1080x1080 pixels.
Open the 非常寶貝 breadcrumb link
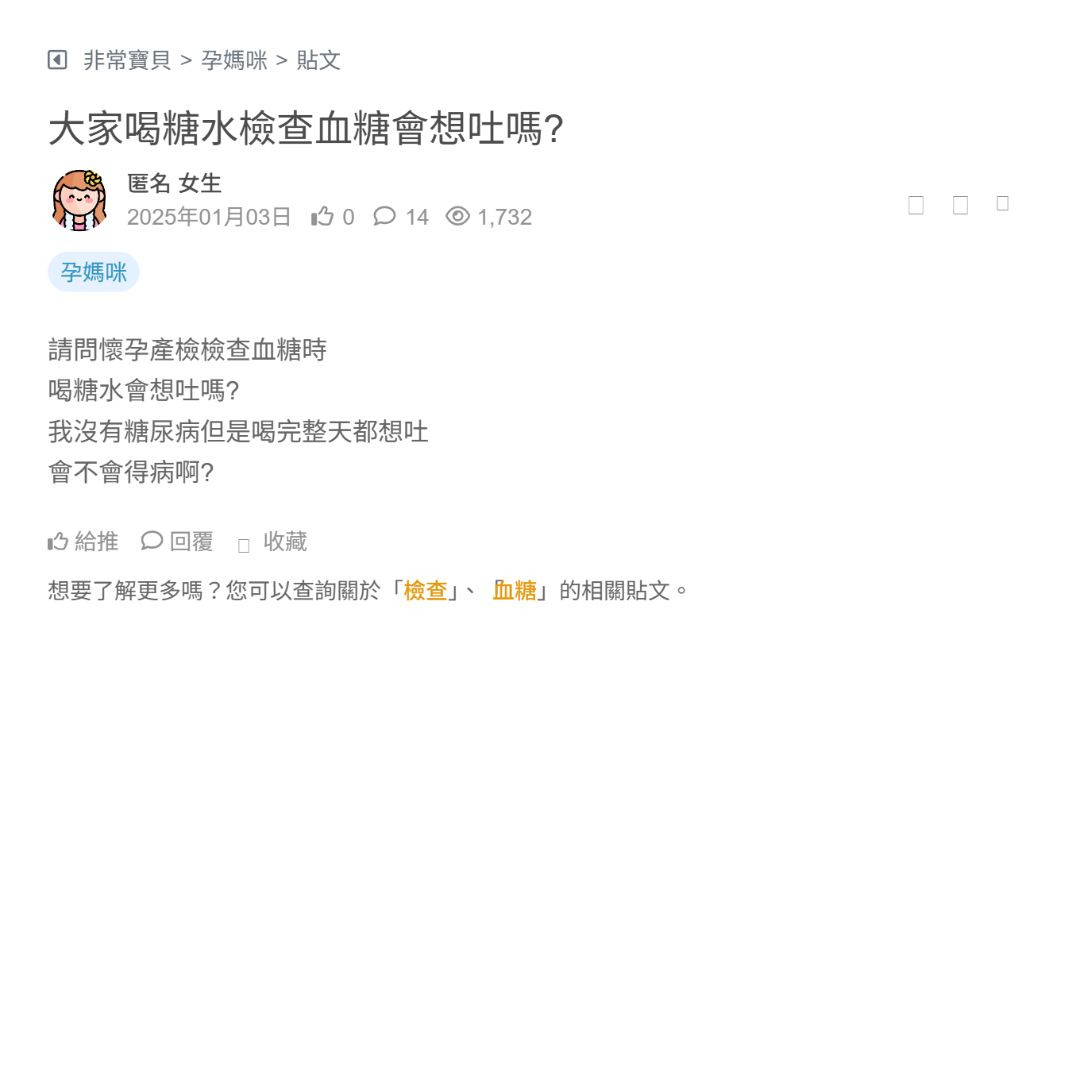(127, 60)
